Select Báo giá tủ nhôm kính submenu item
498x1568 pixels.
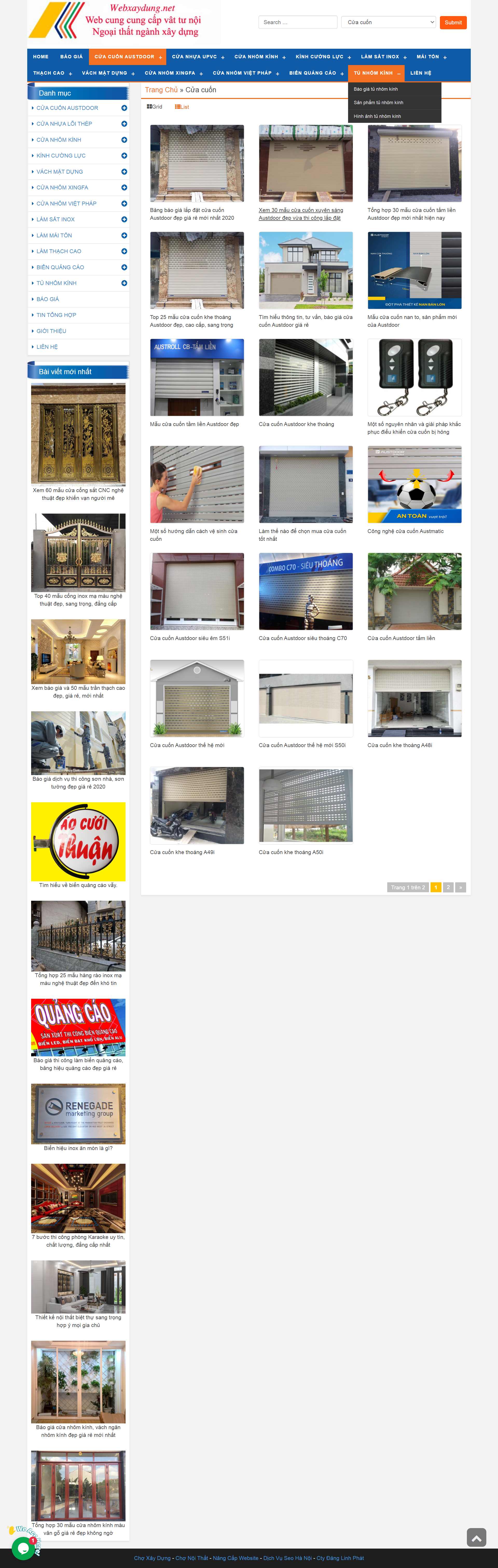tap(376, 89)
